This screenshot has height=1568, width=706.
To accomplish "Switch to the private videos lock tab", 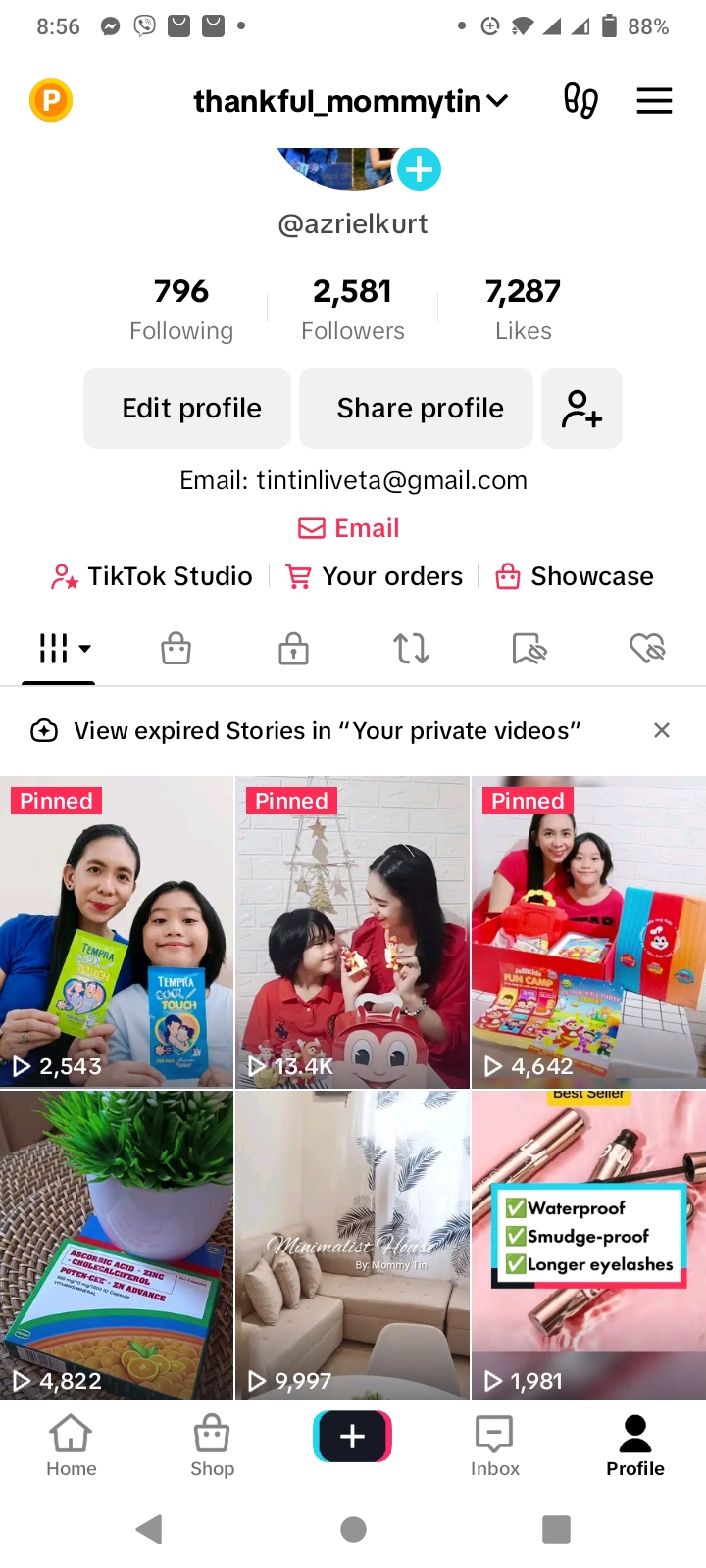I will [x=293, y=648].
